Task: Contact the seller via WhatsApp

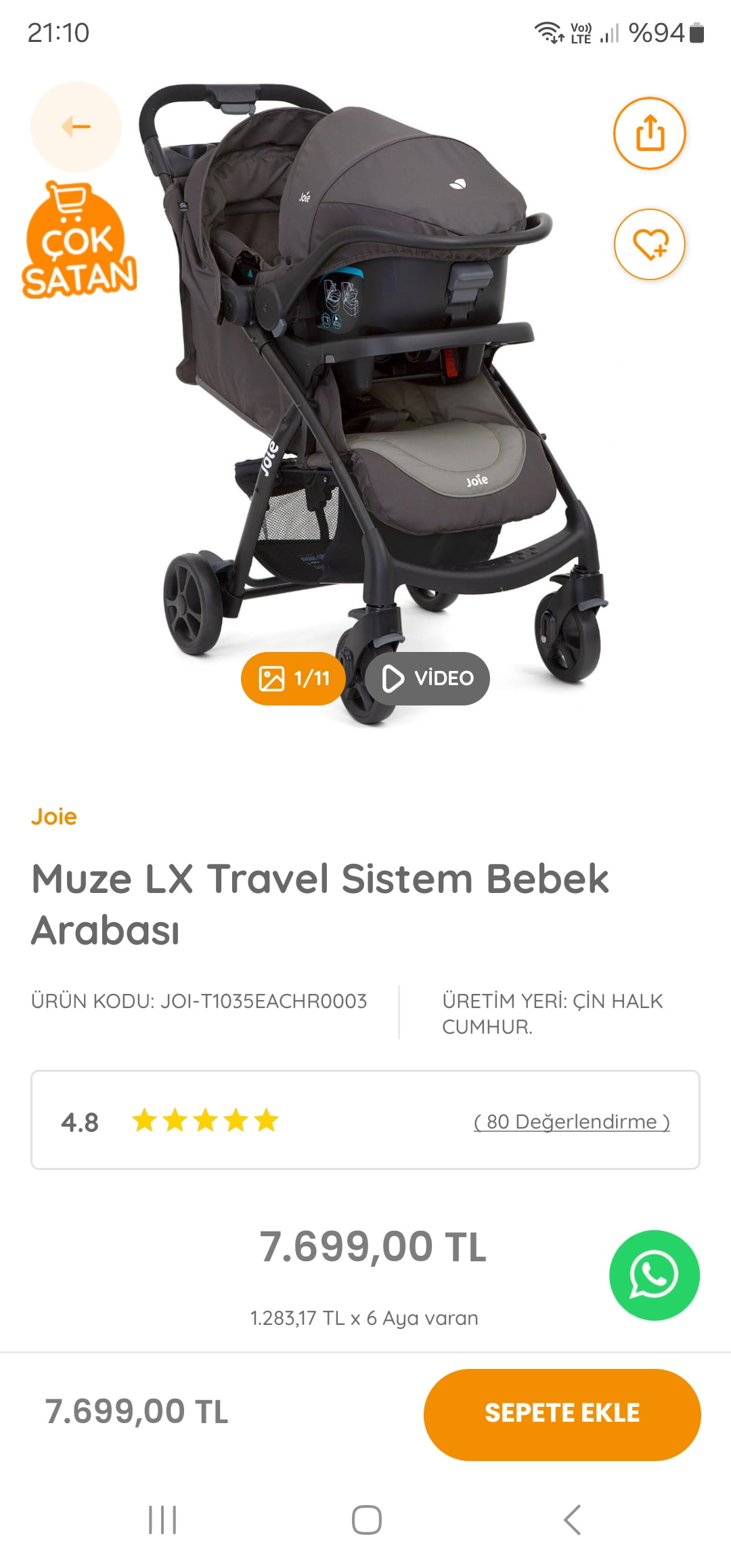Action: [654, 1276]
